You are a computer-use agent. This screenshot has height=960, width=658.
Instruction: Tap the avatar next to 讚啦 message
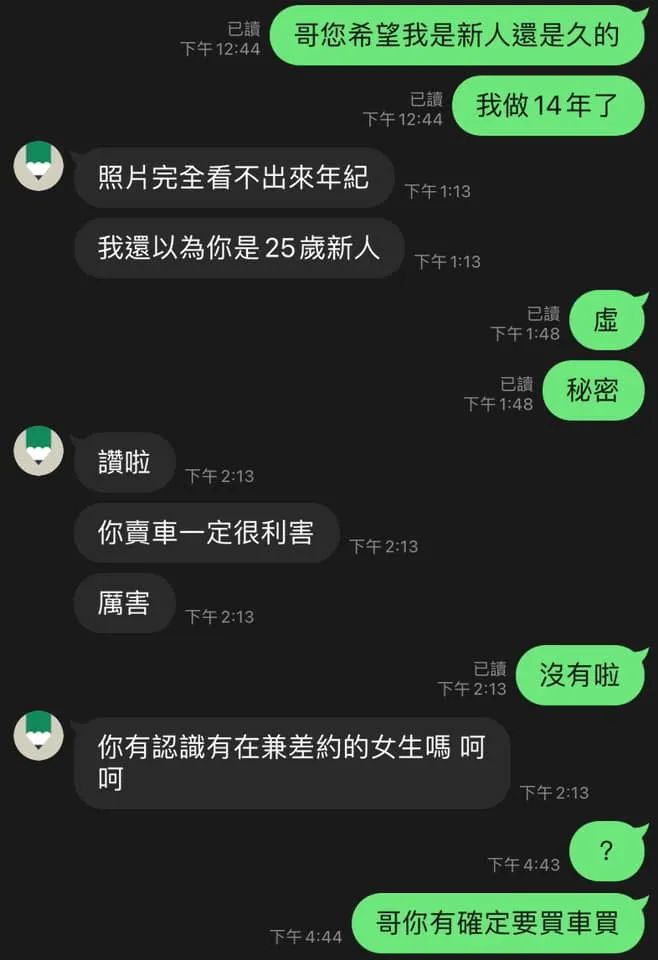[x=38, y=450]
